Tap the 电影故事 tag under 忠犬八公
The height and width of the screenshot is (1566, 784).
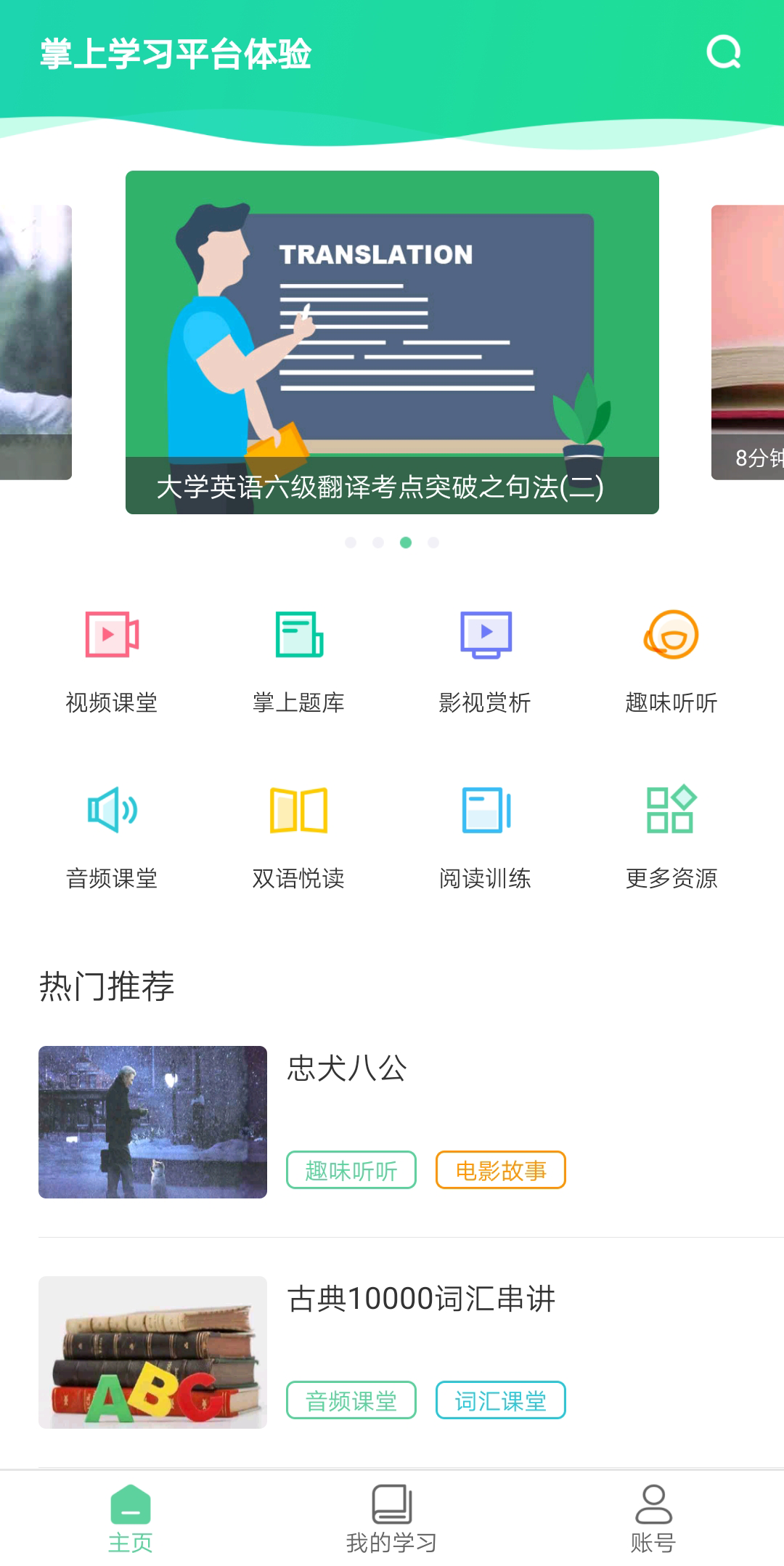(x=500, y=1170)
